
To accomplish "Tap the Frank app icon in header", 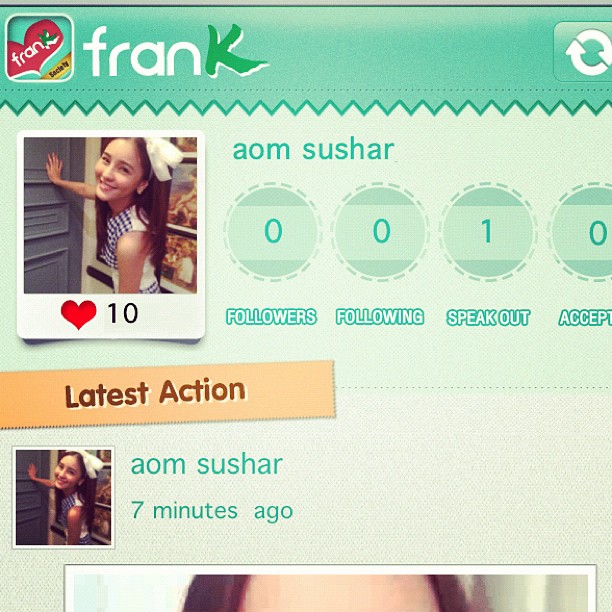I will click(x=39, y=47).
